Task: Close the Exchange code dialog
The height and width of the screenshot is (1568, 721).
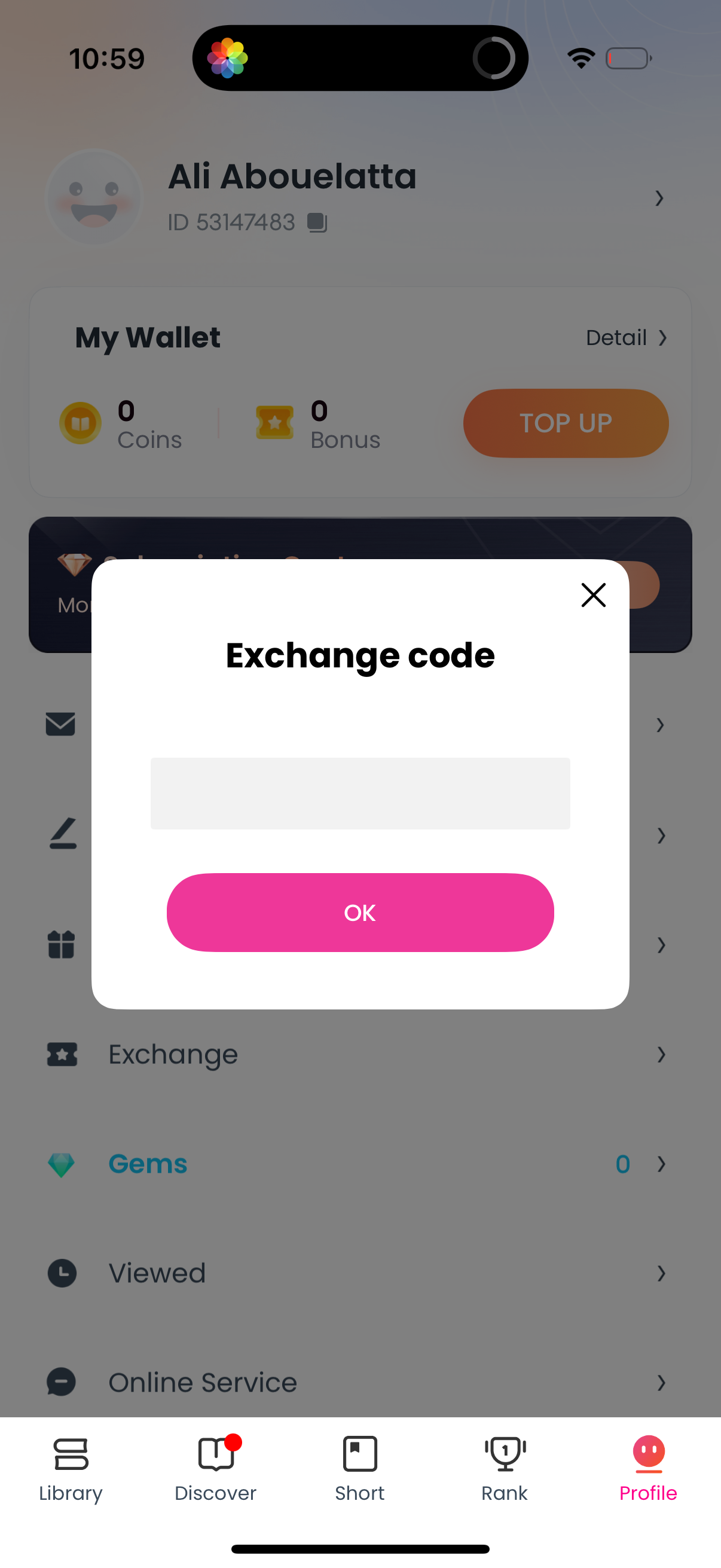Action: point(593,594)
